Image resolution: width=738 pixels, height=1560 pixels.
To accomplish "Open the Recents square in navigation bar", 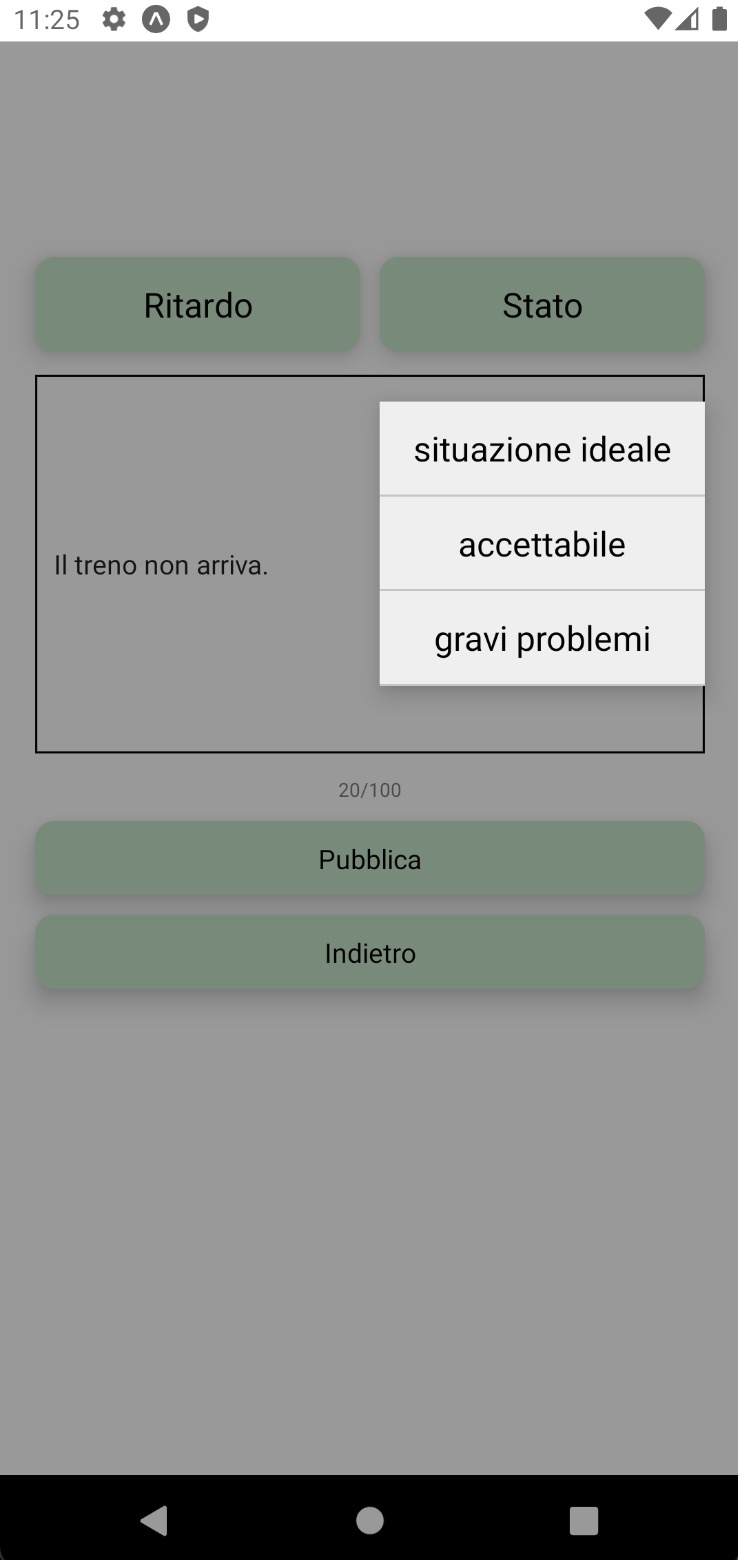I will pyautogui.click(x=583, y=1519).
